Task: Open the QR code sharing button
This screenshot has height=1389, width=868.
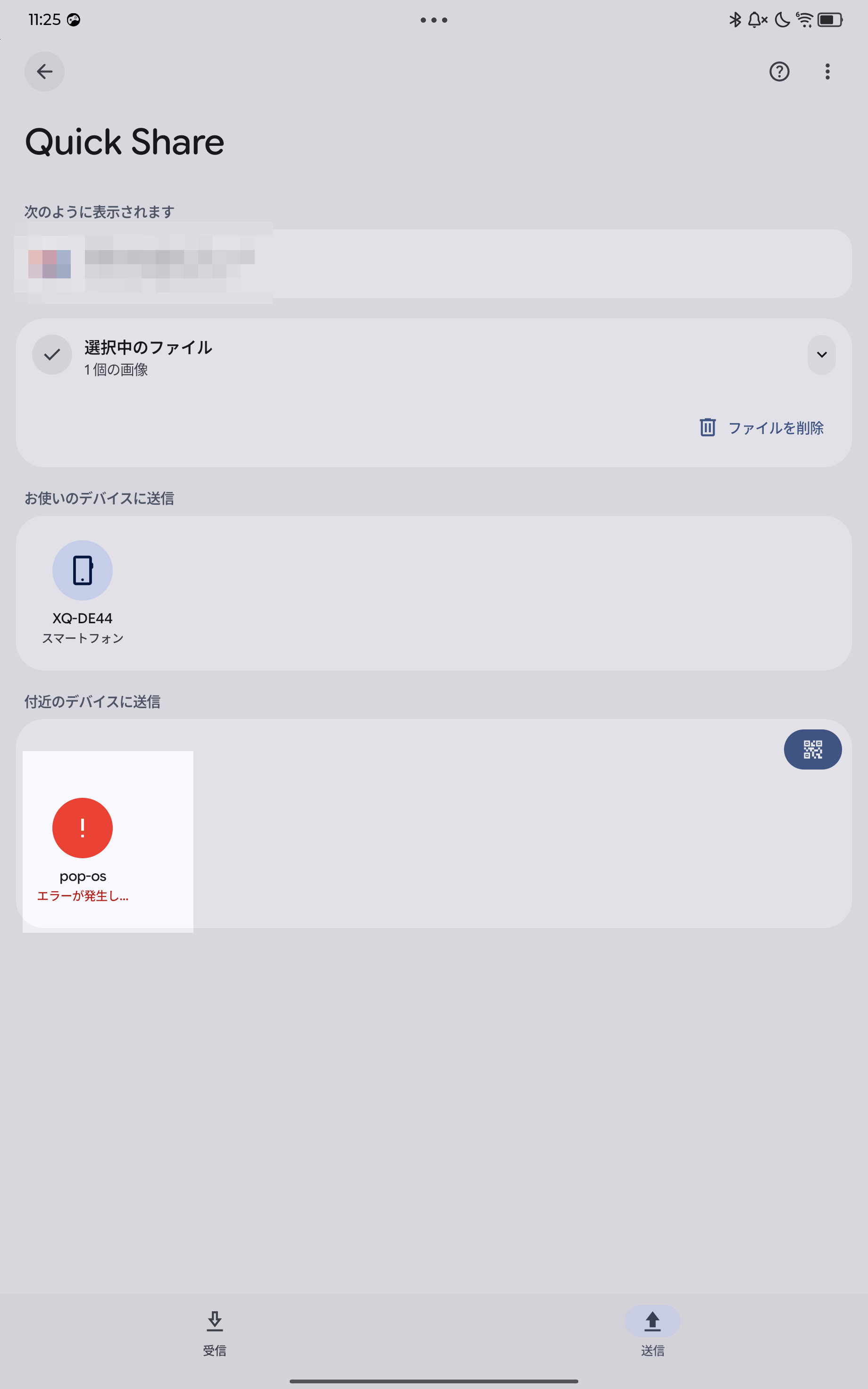Action: [x=812, y=750]
